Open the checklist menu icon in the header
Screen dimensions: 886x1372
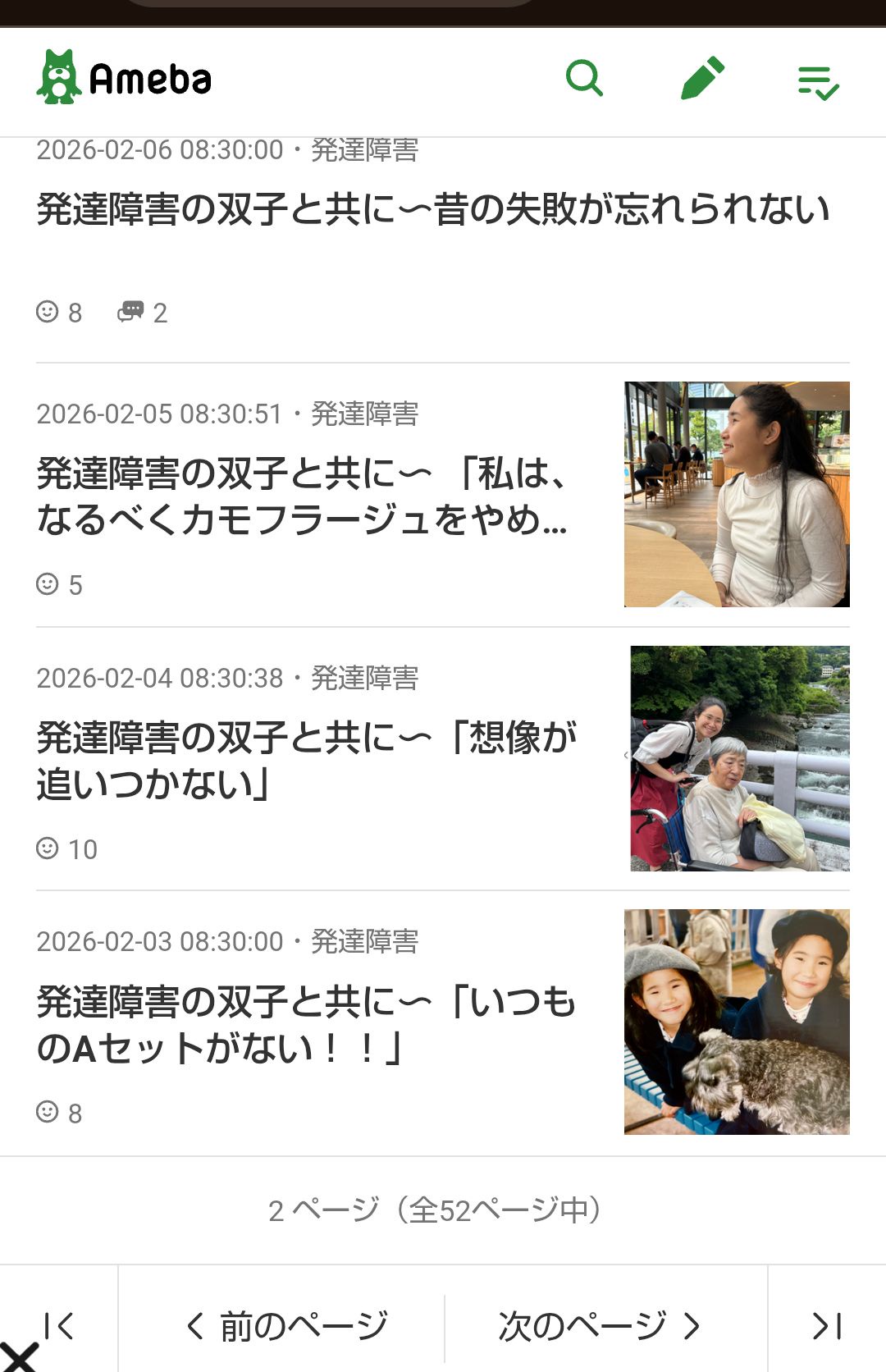pos(818,82)
